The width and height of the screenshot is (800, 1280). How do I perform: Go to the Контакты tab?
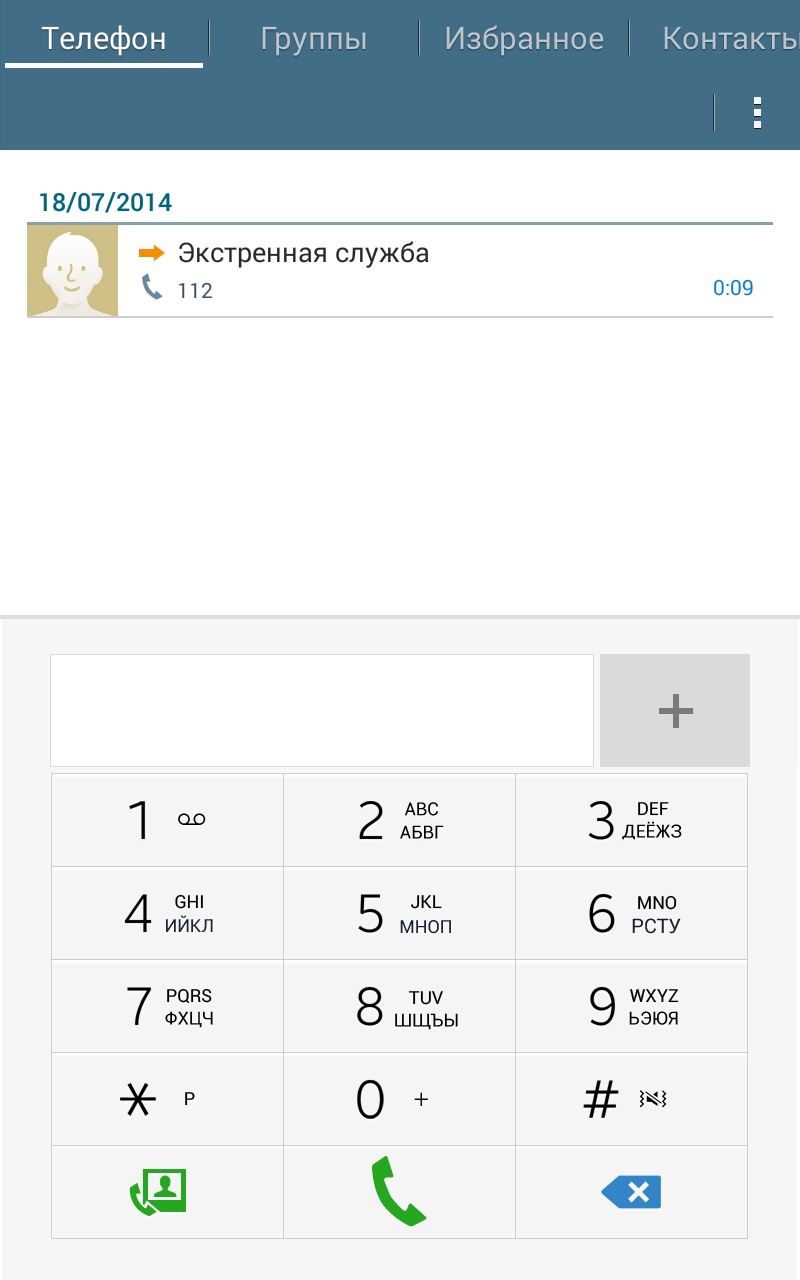click(x=730, y=40)
